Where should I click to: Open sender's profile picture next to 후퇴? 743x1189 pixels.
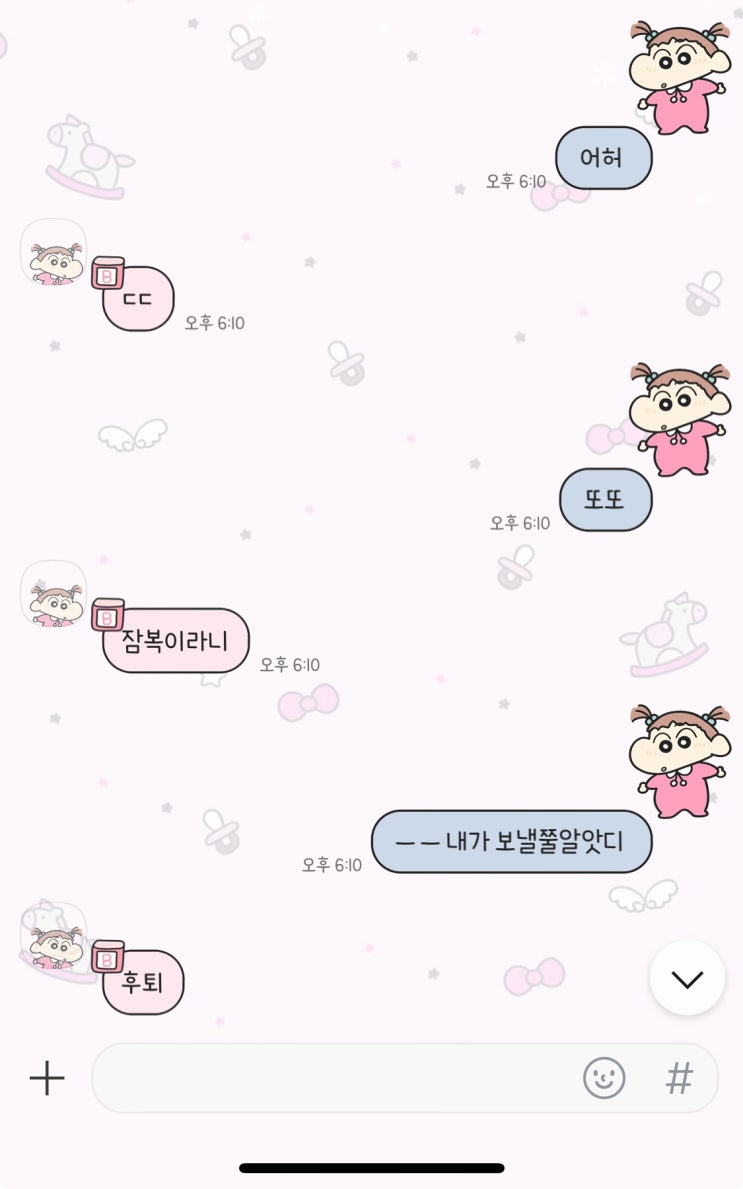53,937
